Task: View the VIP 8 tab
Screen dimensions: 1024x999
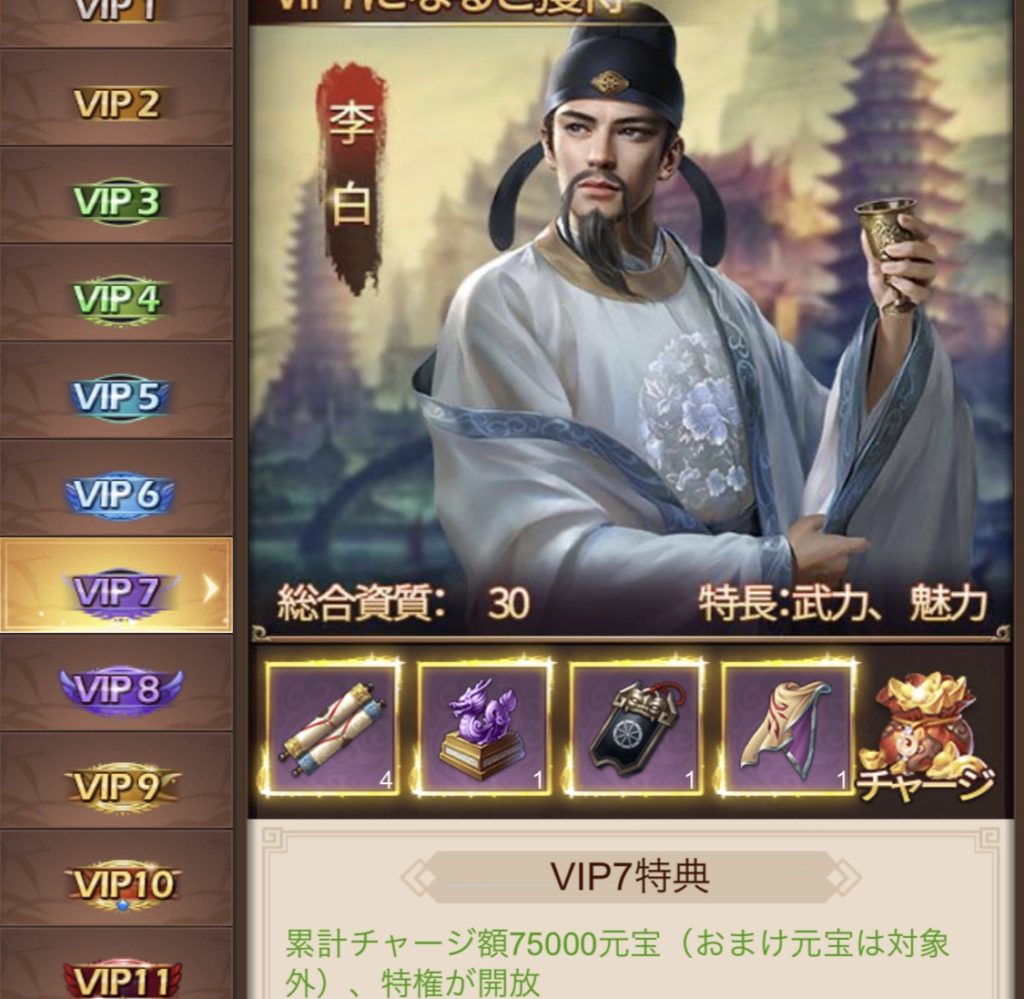Action: click(x=116, y=688)
